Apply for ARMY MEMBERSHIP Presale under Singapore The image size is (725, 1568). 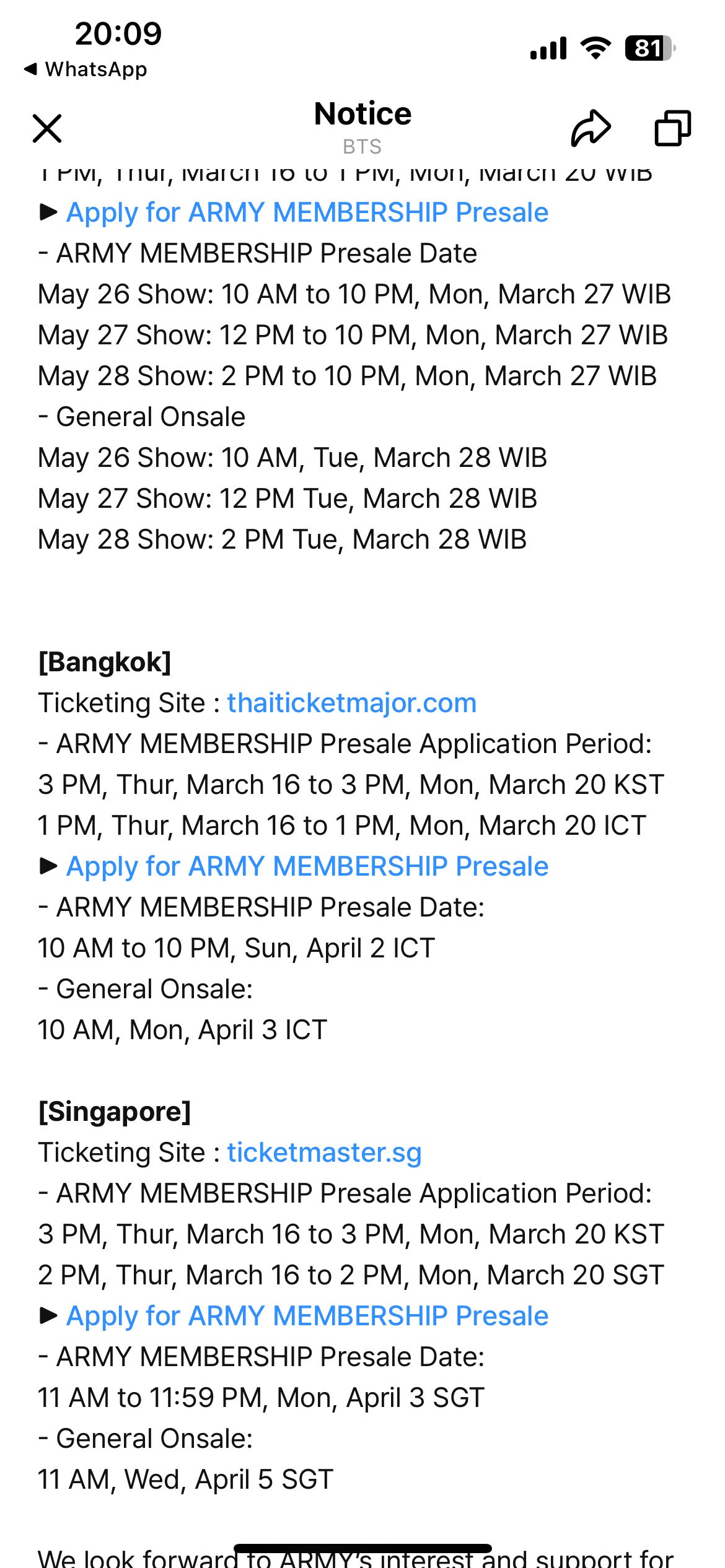(x=307, y=1316)
